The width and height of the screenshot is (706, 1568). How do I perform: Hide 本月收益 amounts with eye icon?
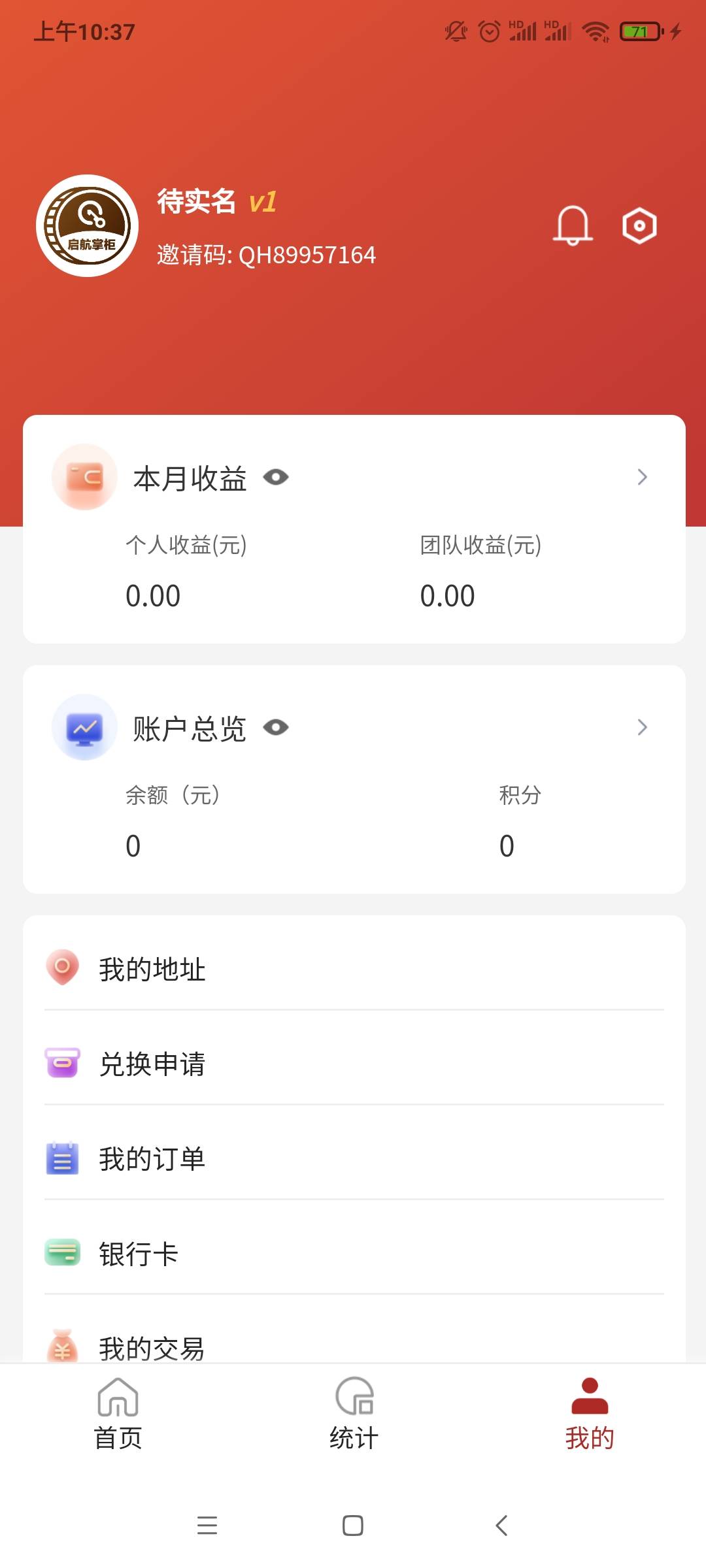point(276,478)
